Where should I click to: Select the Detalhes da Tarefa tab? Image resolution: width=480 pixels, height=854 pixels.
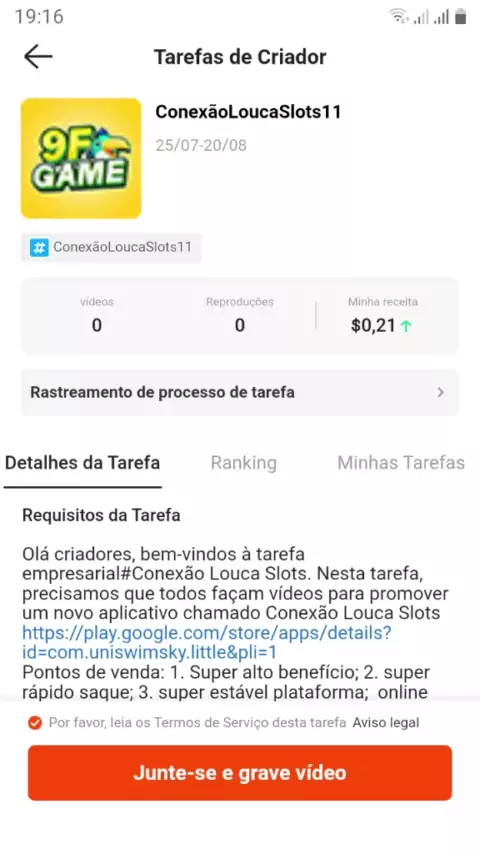pos(82,463)
